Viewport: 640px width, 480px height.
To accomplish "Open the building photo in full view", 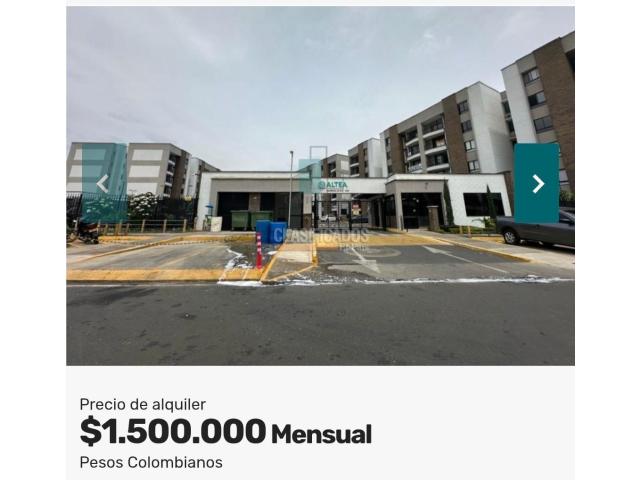I will click(320, 260).
